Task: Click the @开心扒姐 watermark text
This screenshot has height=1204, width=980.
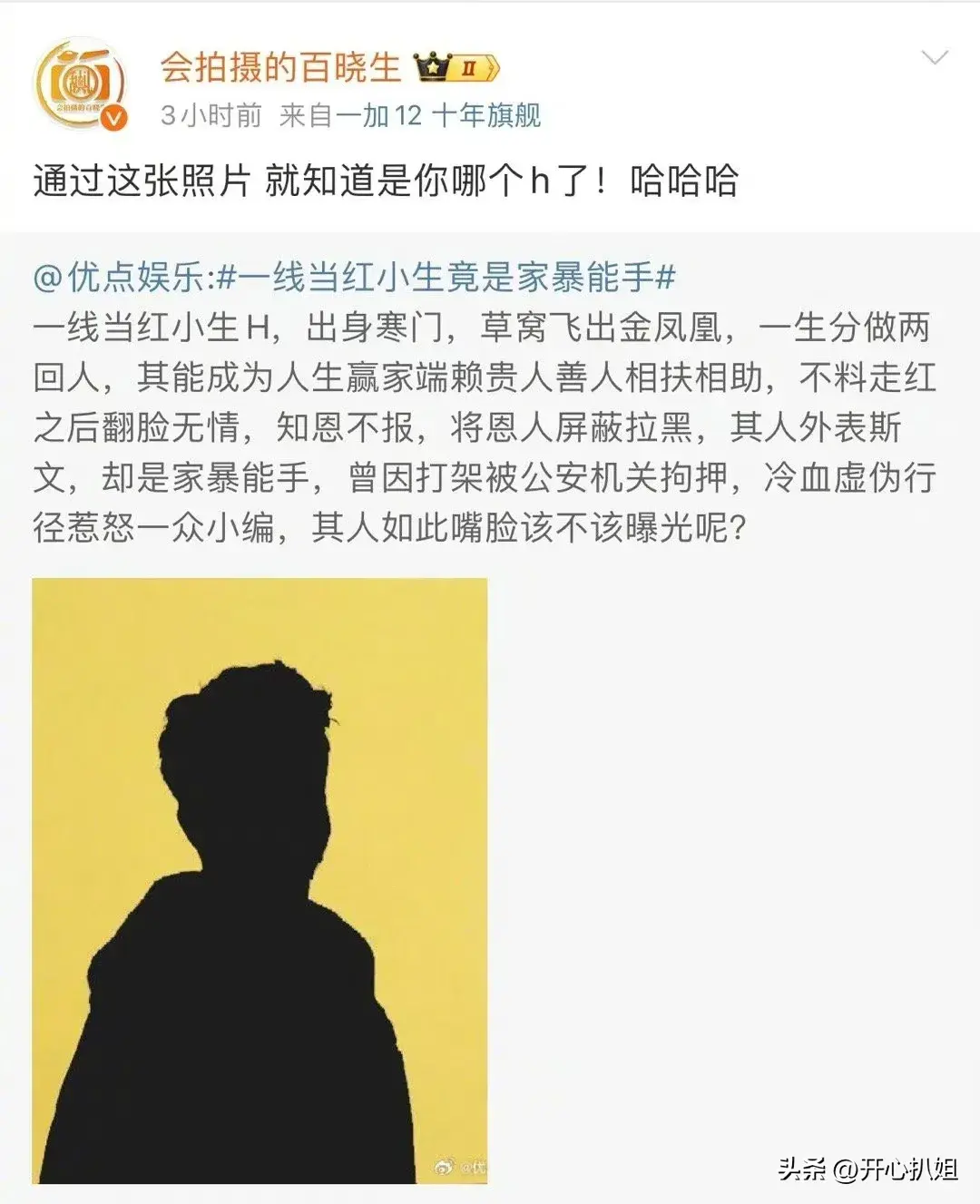Action: tap(898, 1170)
